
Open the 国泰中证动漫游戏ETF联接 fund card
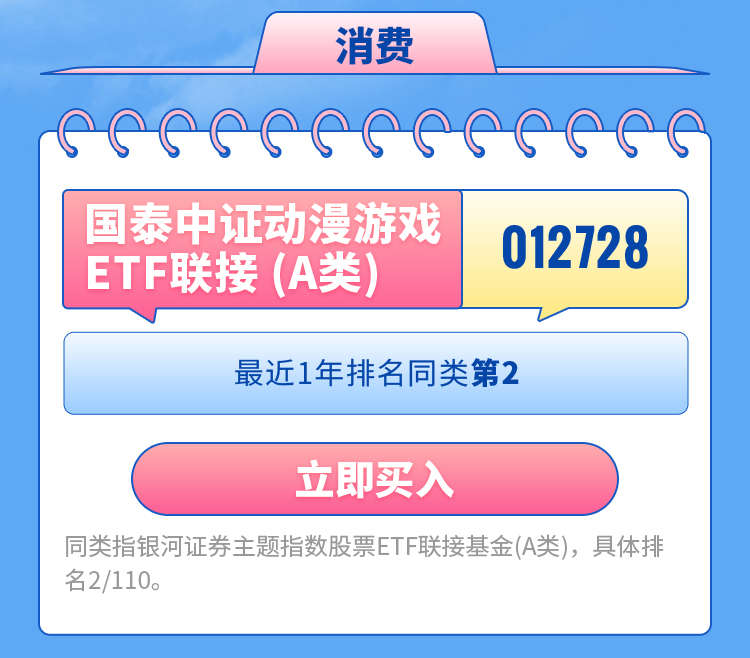(x=262, y=249)
